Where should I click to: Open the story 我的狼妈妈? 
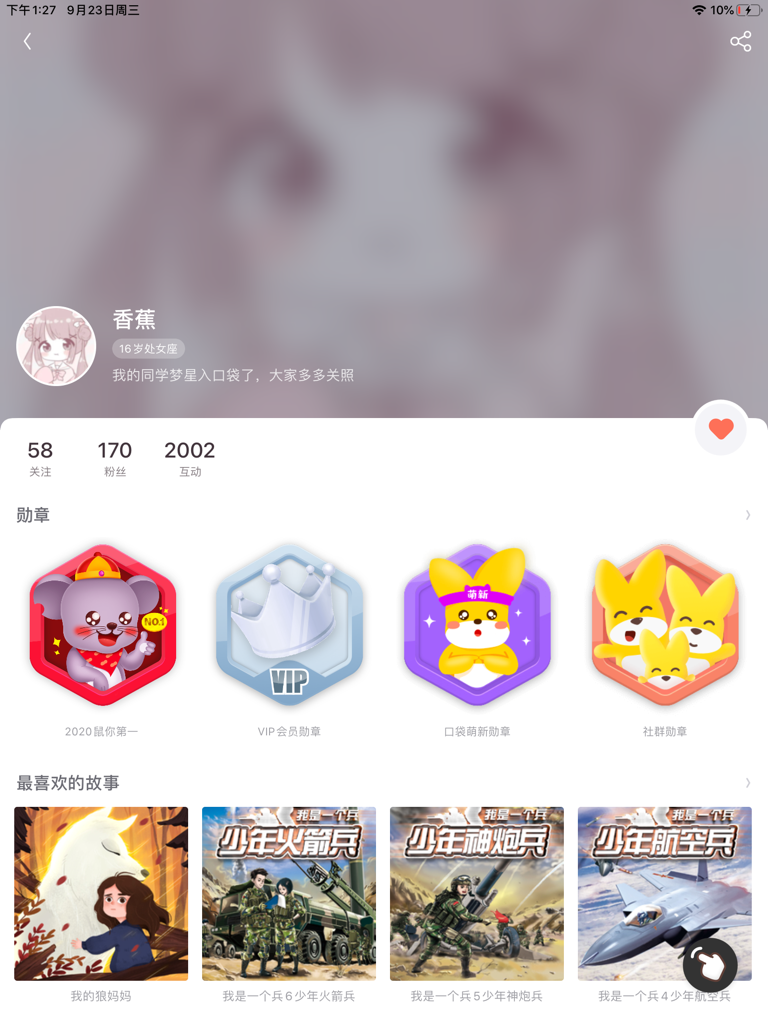101,893
